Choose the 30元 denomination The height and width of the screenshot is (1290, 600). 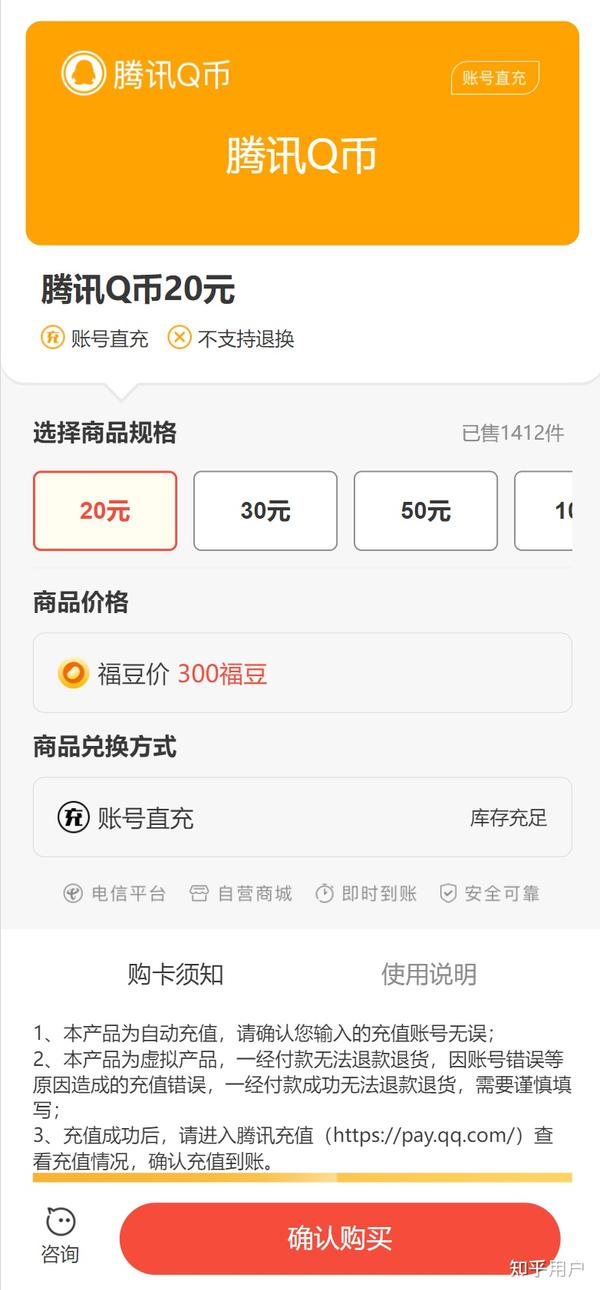coord(265,511)
